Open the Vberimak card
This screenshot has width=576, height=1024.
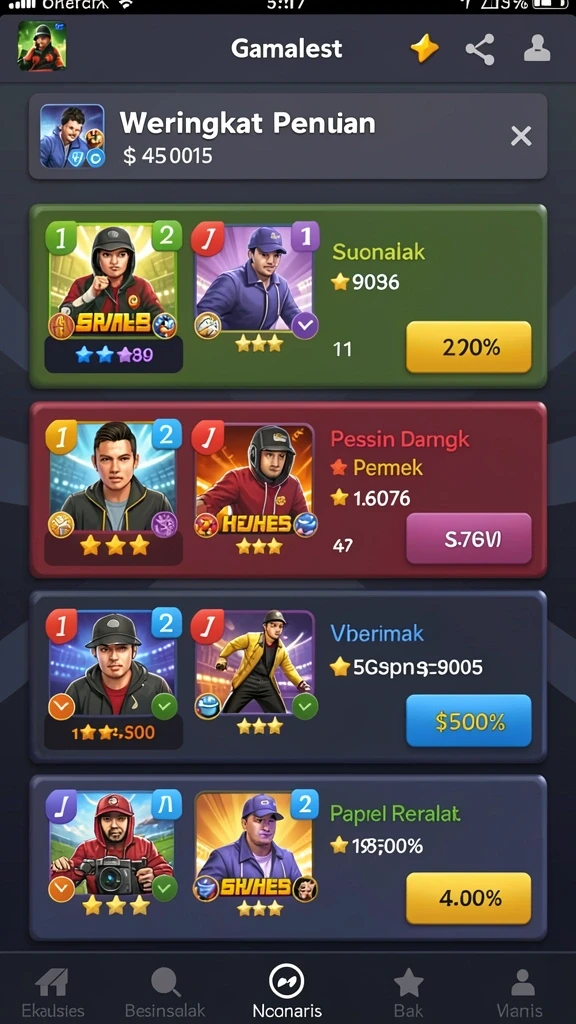click(x=288, y=677)
